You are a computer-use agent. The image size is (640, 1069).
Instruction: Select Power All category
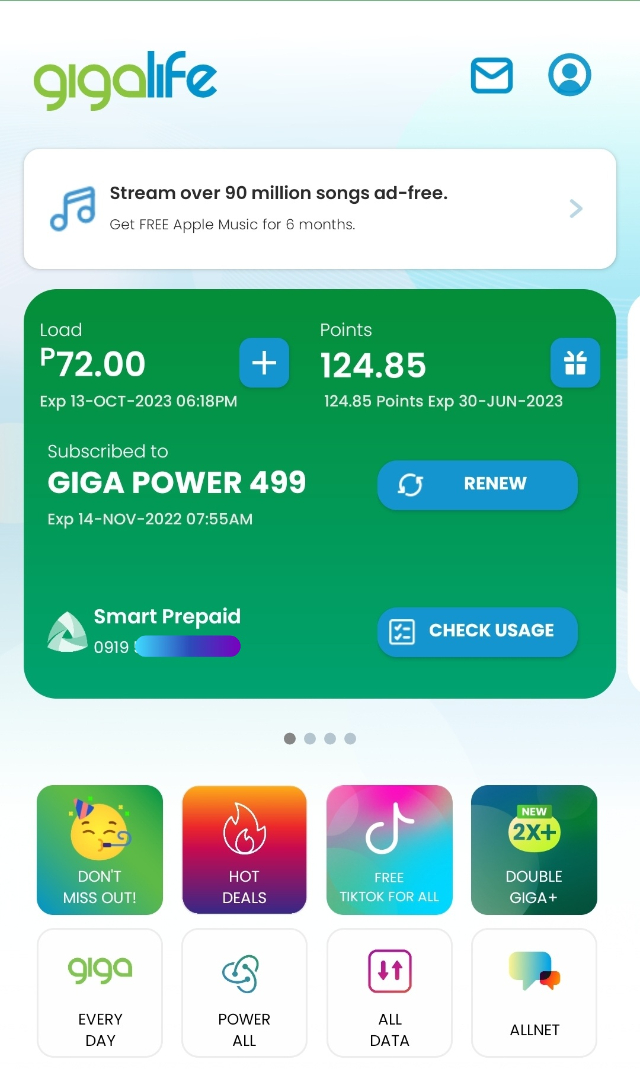pos(244,993)
